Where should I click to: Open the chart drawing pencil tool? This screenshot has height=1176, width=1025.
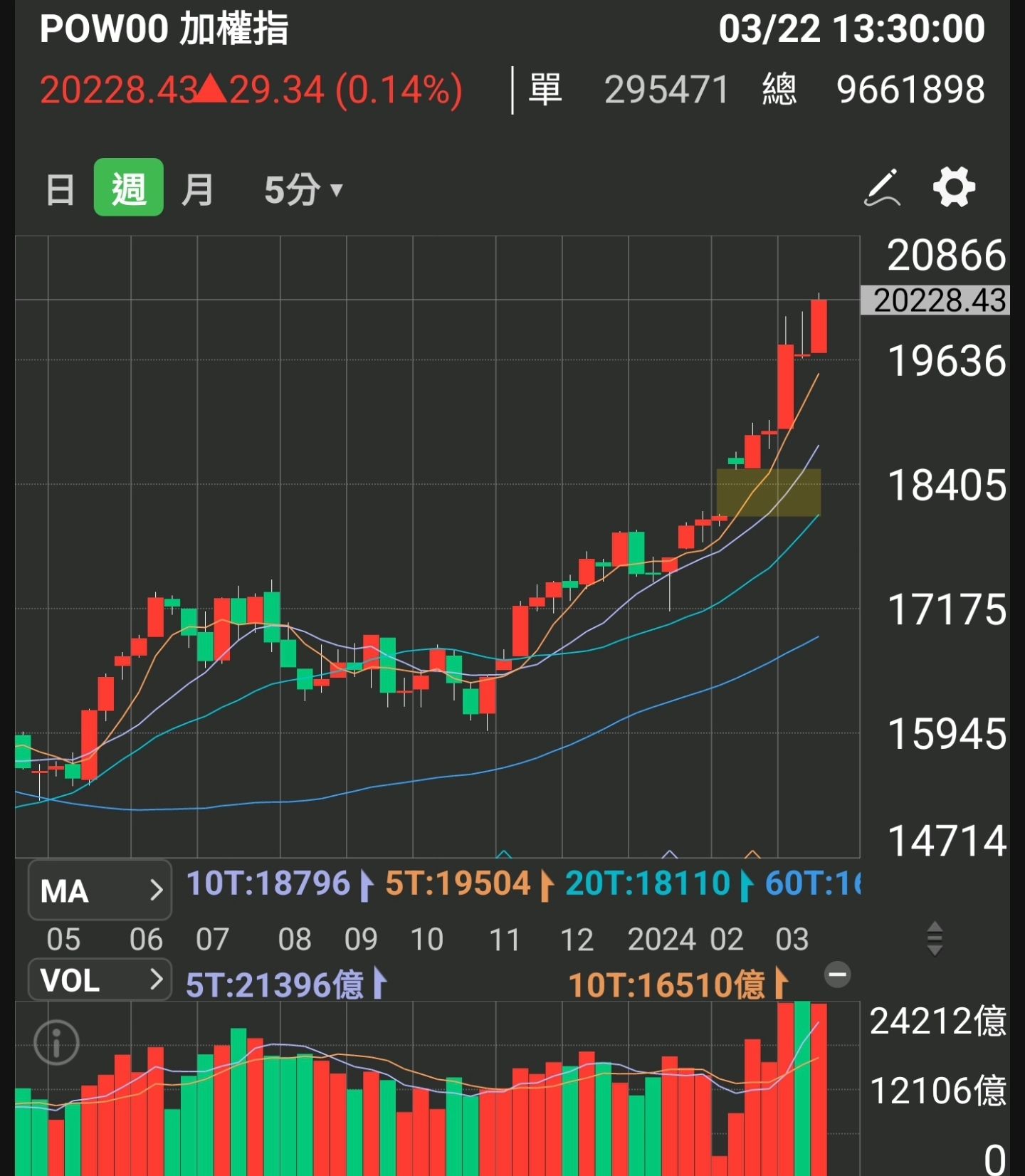click(883, 188)
